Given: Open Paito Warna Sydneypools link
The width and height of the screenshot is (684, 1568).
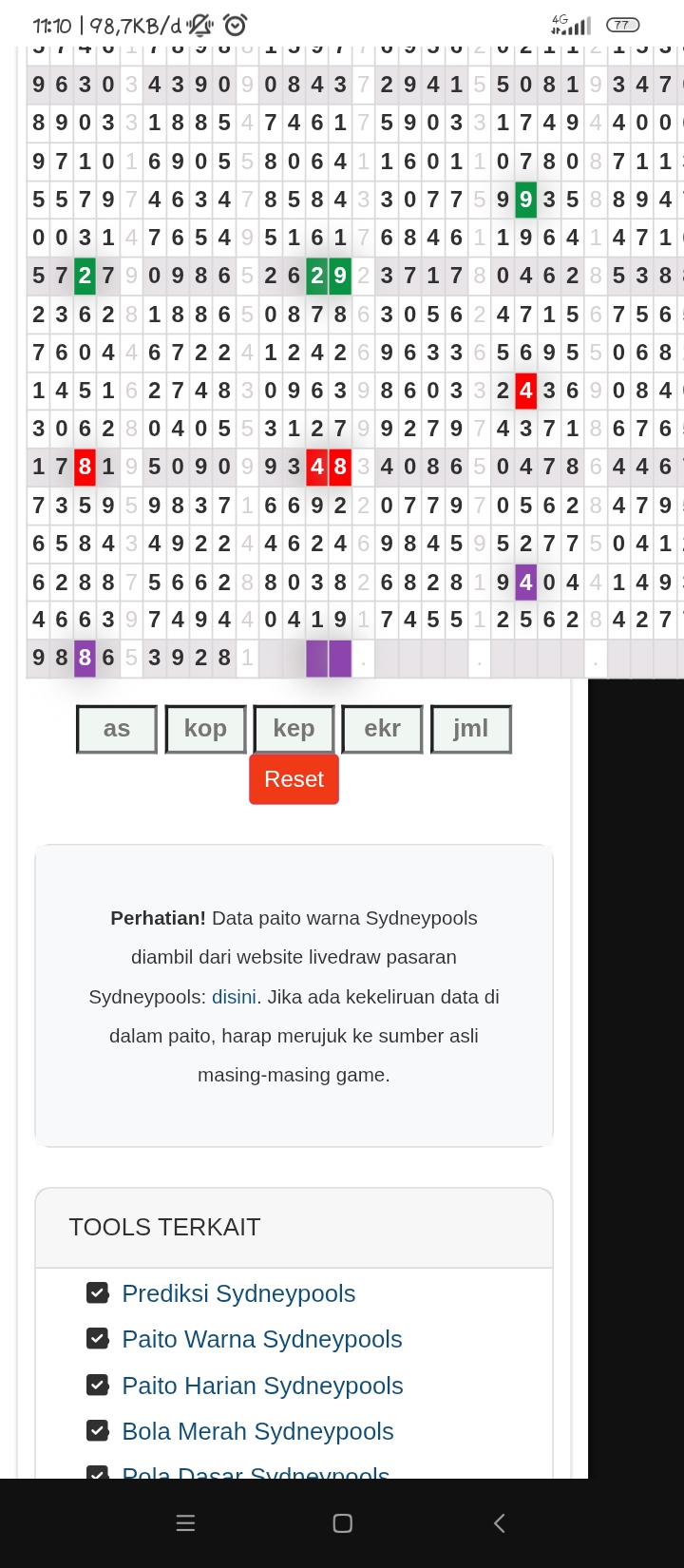Looking at the screenshot, I should click(x=262, y=1339).
